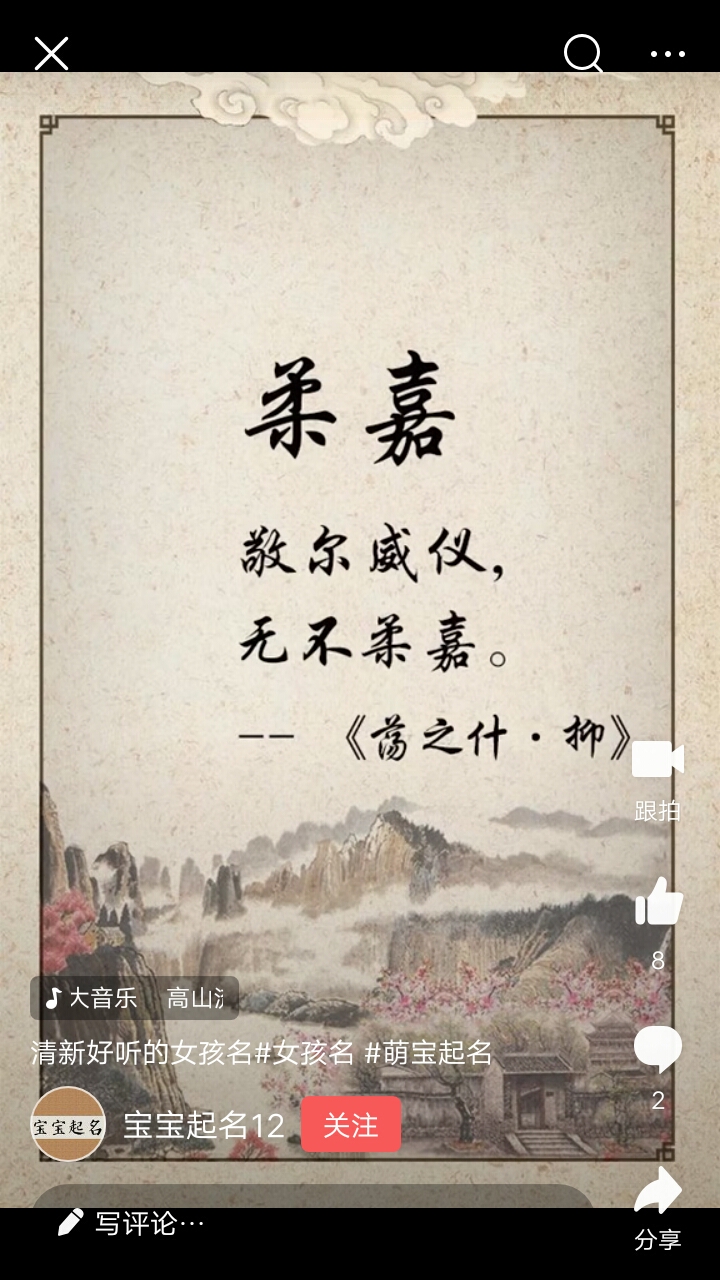The width and height of the screenshot is (720, 1280).
Task: Open search with the magnifier icon
Action: point(583,53)
